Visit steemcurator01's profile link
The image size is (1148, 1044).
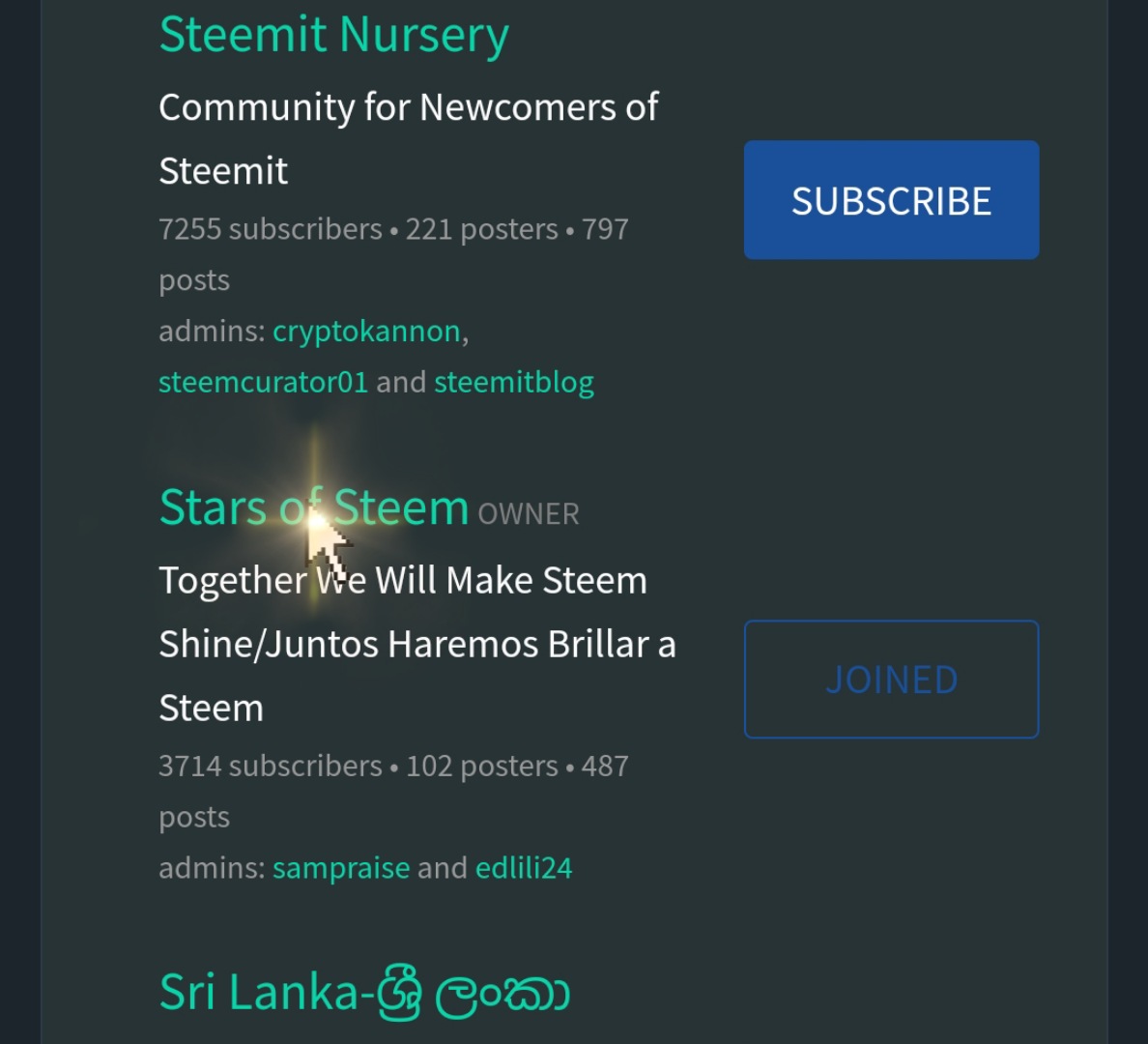click(263, 382)
